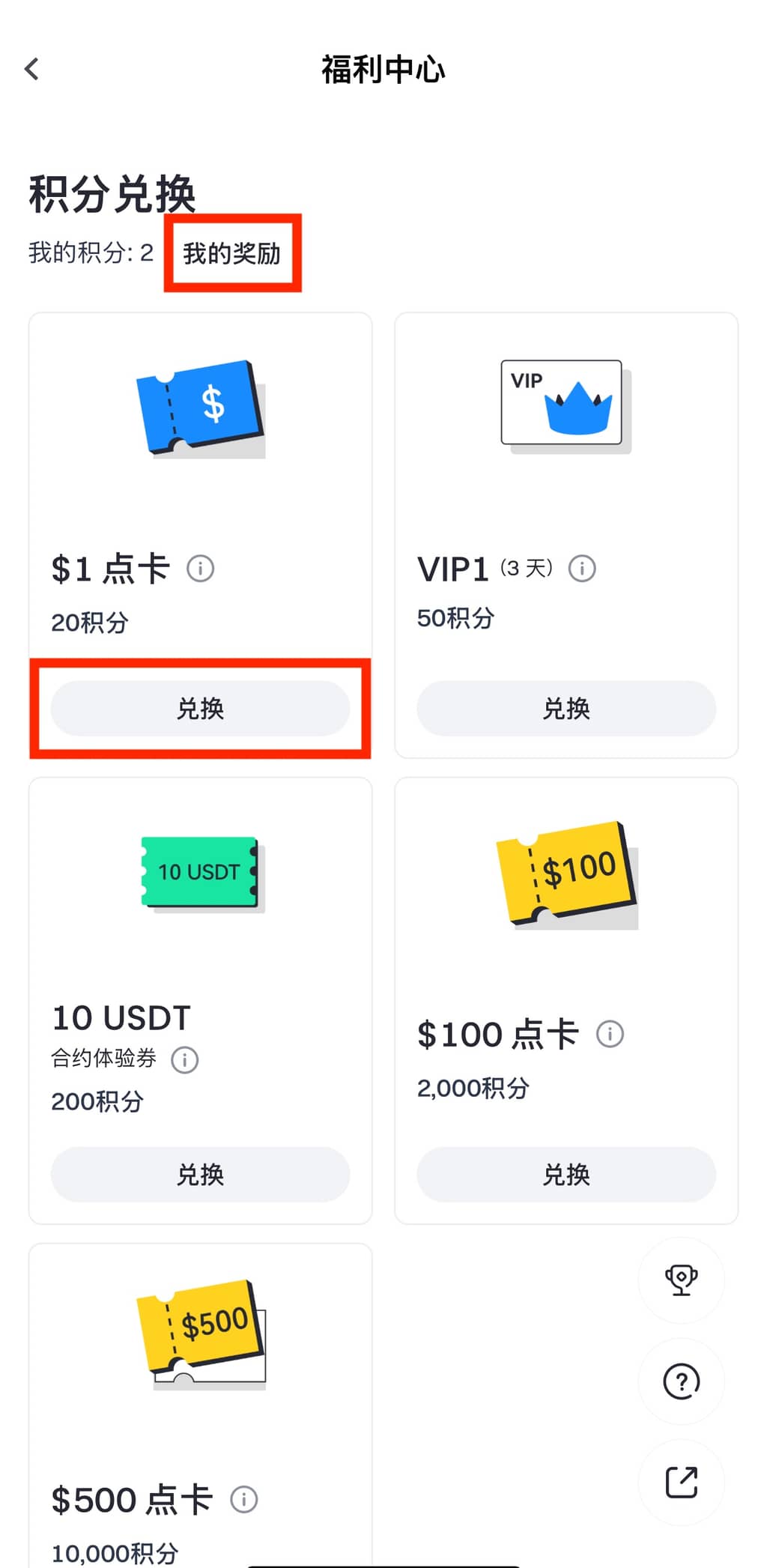View info for $100 点卡

coord(610,1035)
